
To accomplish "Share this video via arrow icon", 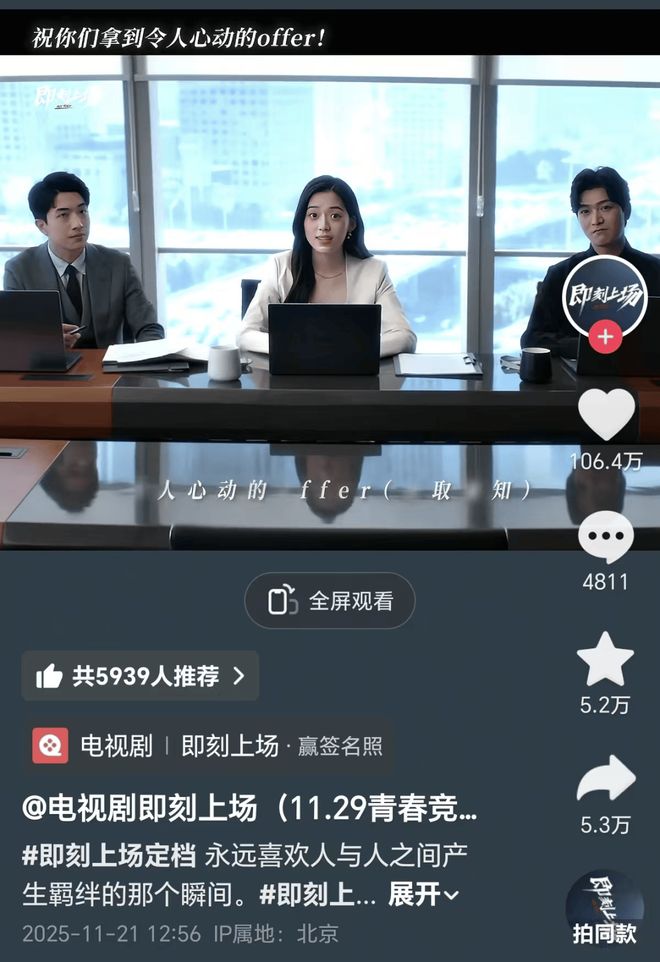I will [606, 781].
